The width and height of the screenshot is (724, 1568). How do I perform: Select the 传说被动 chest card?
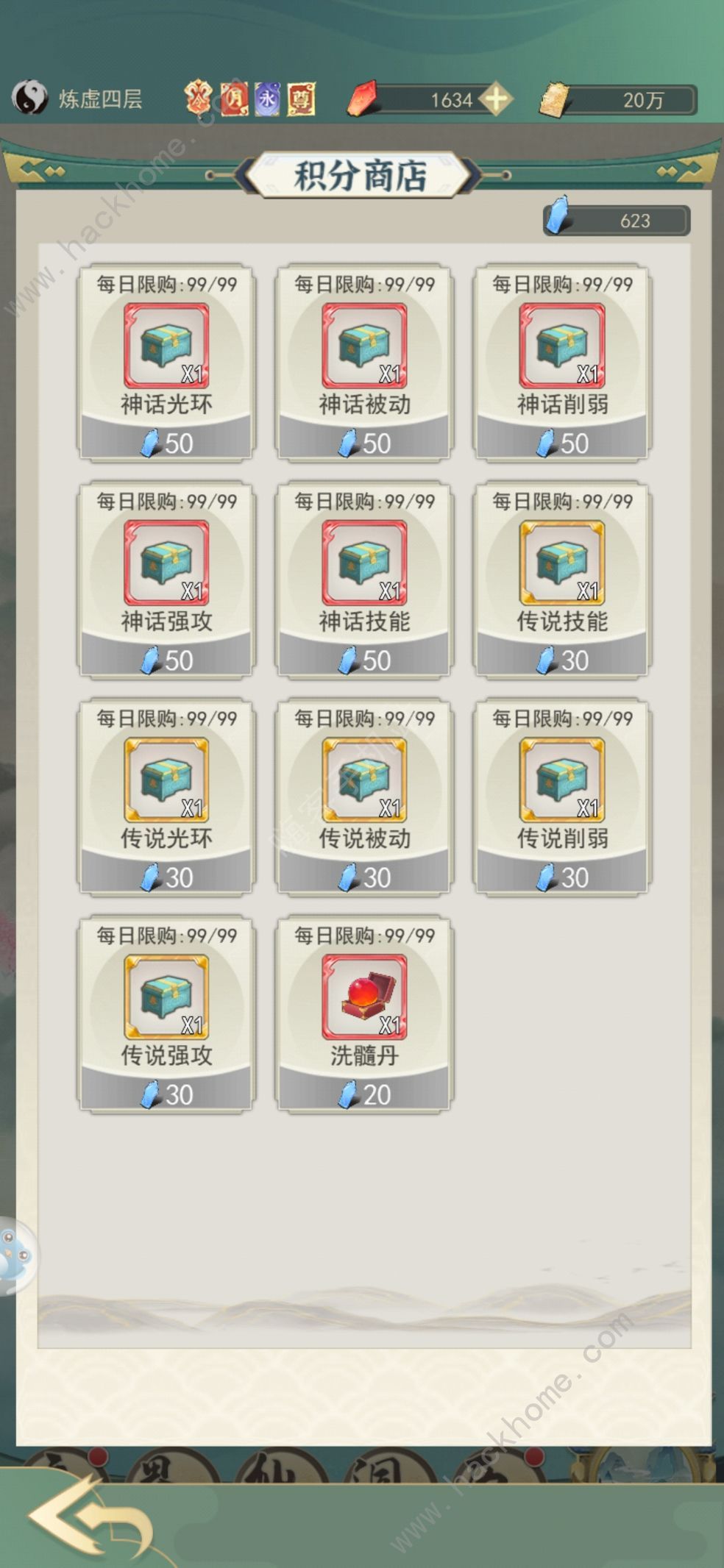click(x=364, y=796)
